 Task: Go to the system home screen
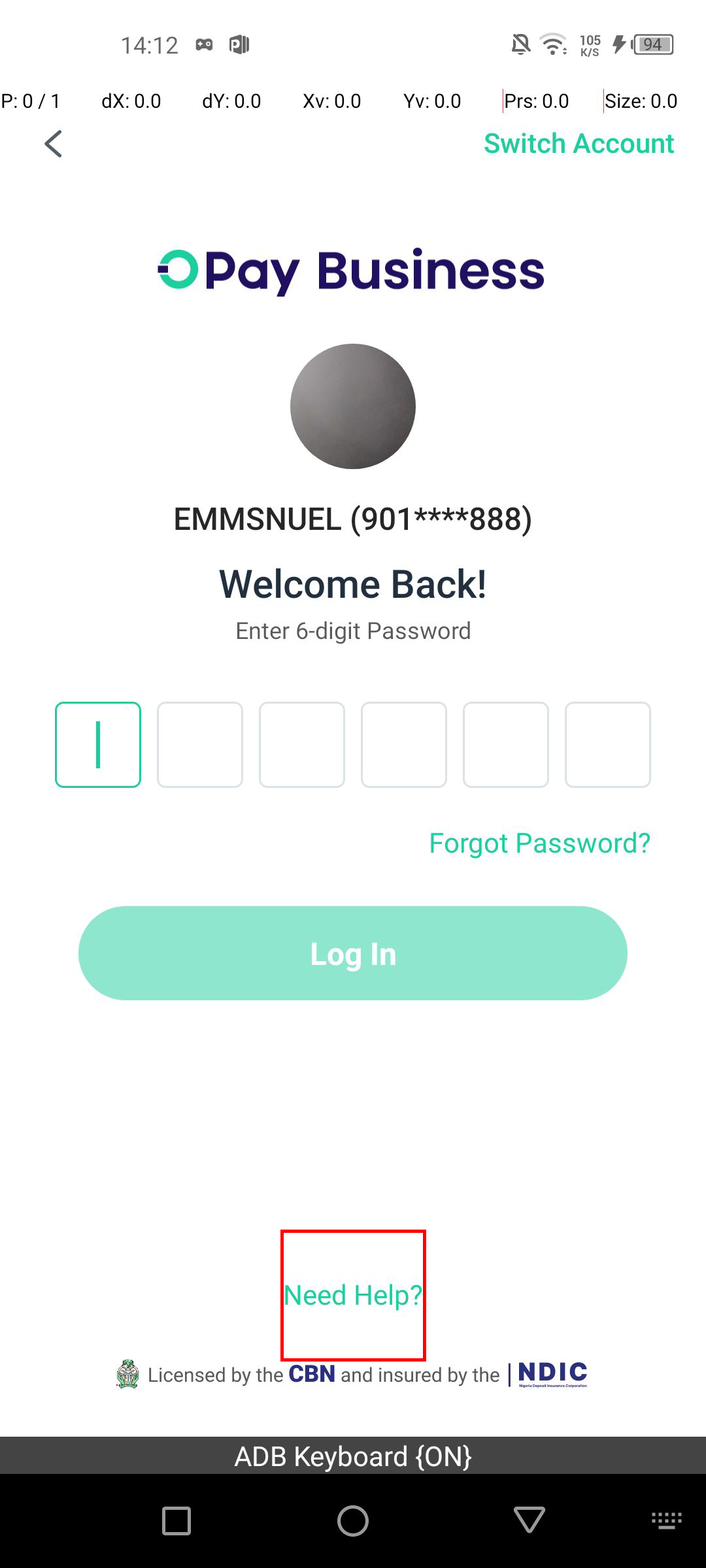tap(353, 1521)
